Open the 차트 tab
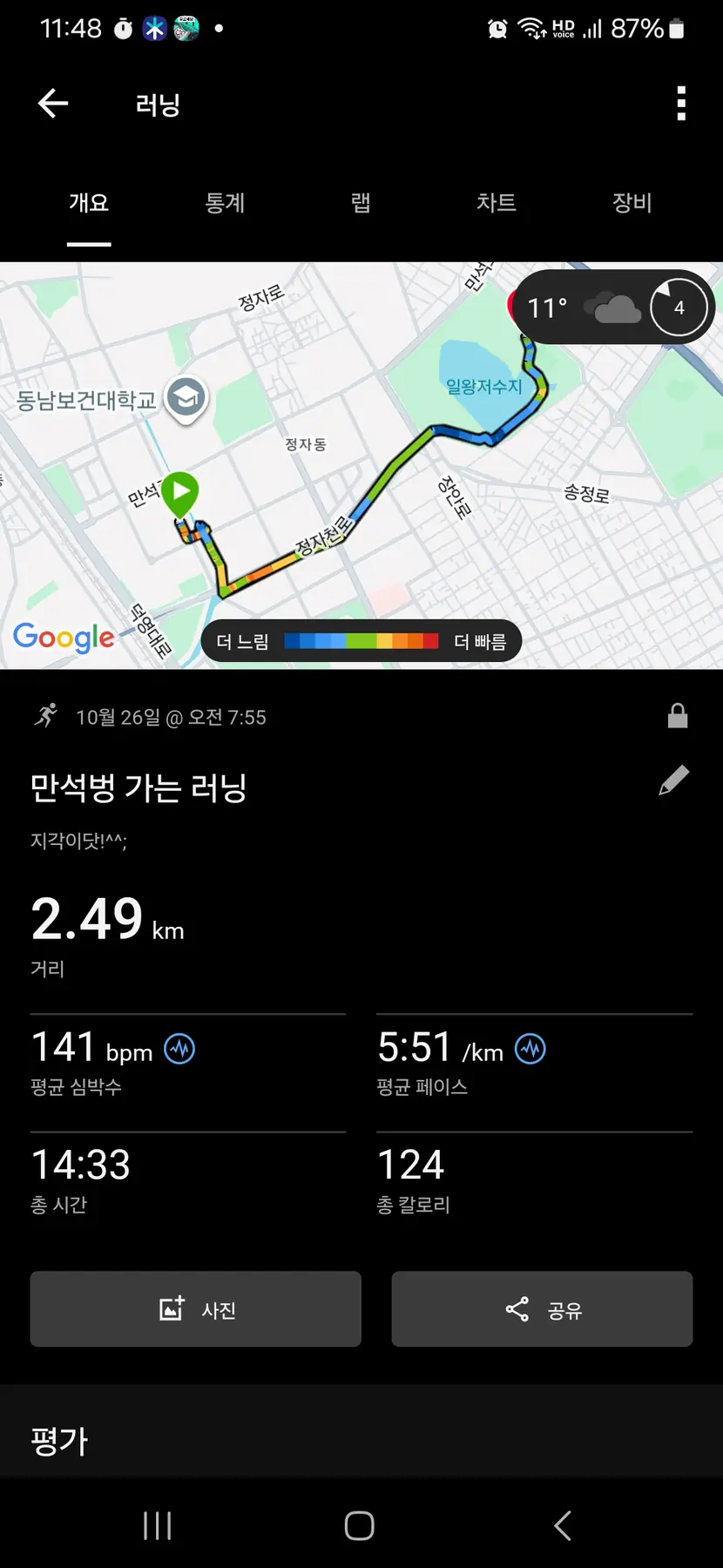 click(x=497, y=203)
